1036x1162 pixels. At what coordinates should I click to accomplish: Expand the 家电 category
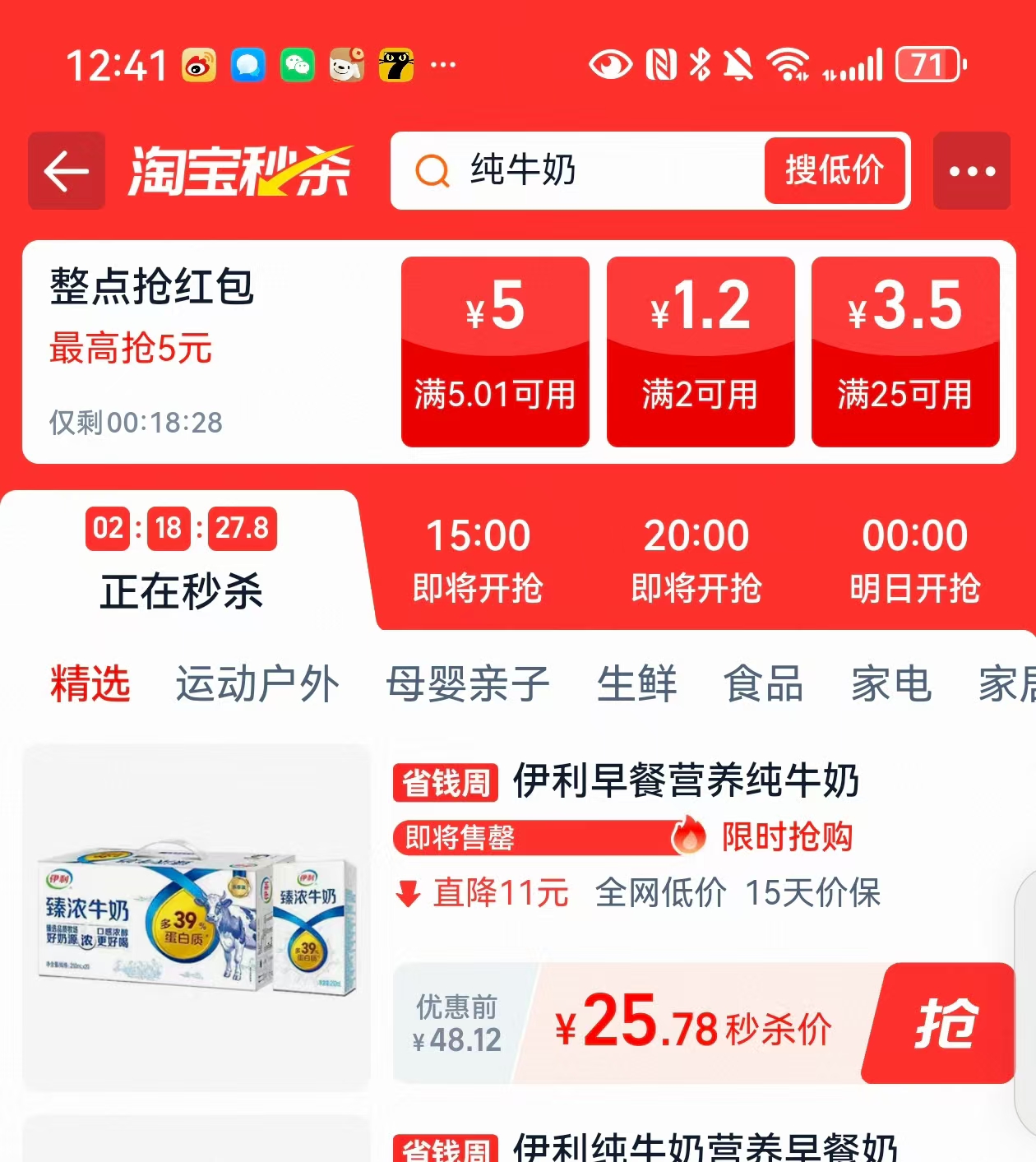point(891,685)
